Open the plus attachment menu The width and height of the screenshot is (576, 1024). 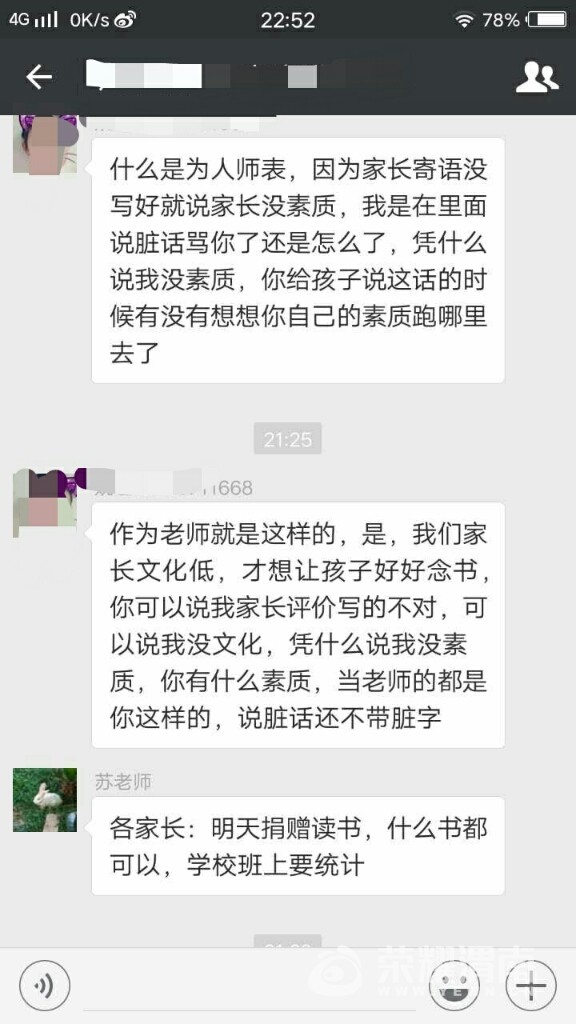[532, 986]
